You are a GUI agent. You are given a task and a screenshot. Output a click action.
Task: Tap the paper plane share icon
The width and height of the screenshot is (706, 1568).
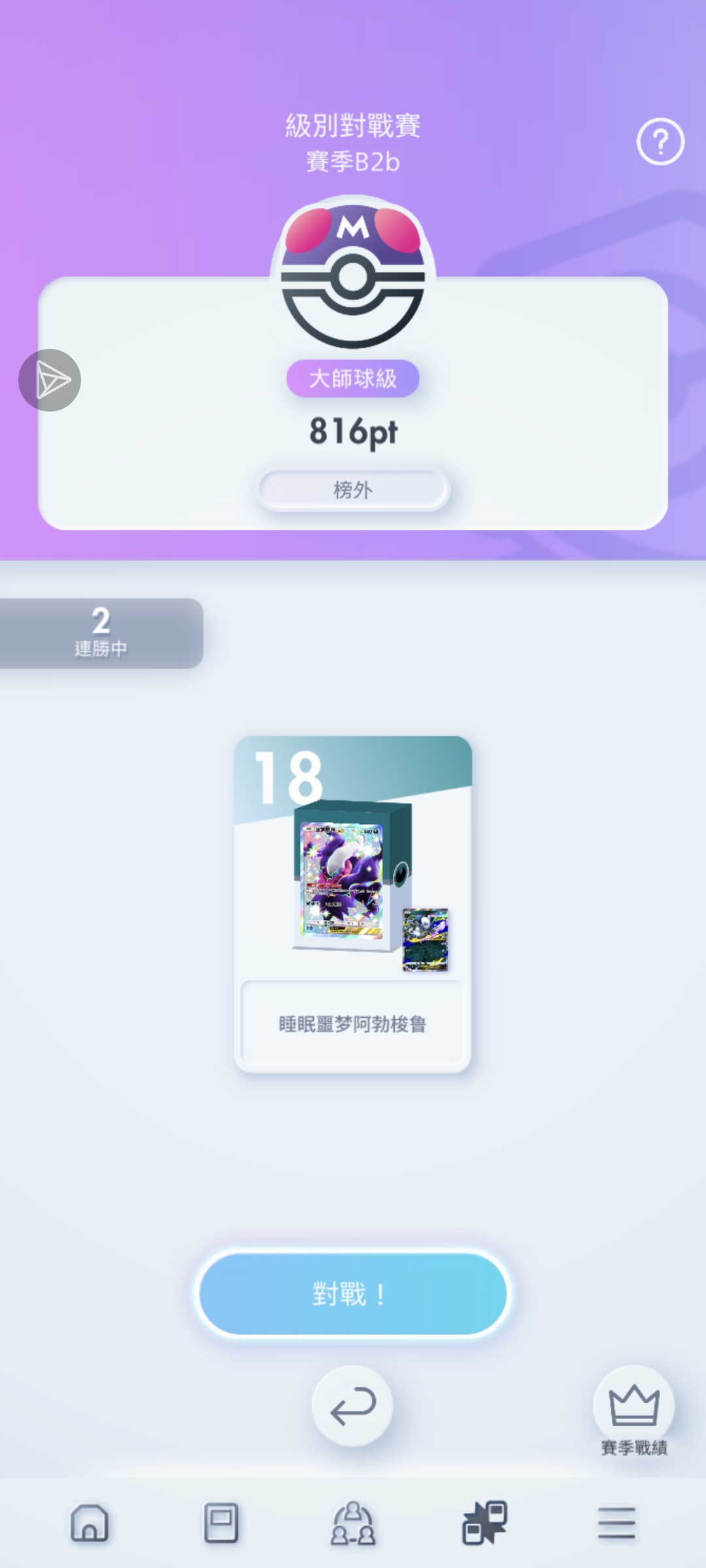click(50, 380)
